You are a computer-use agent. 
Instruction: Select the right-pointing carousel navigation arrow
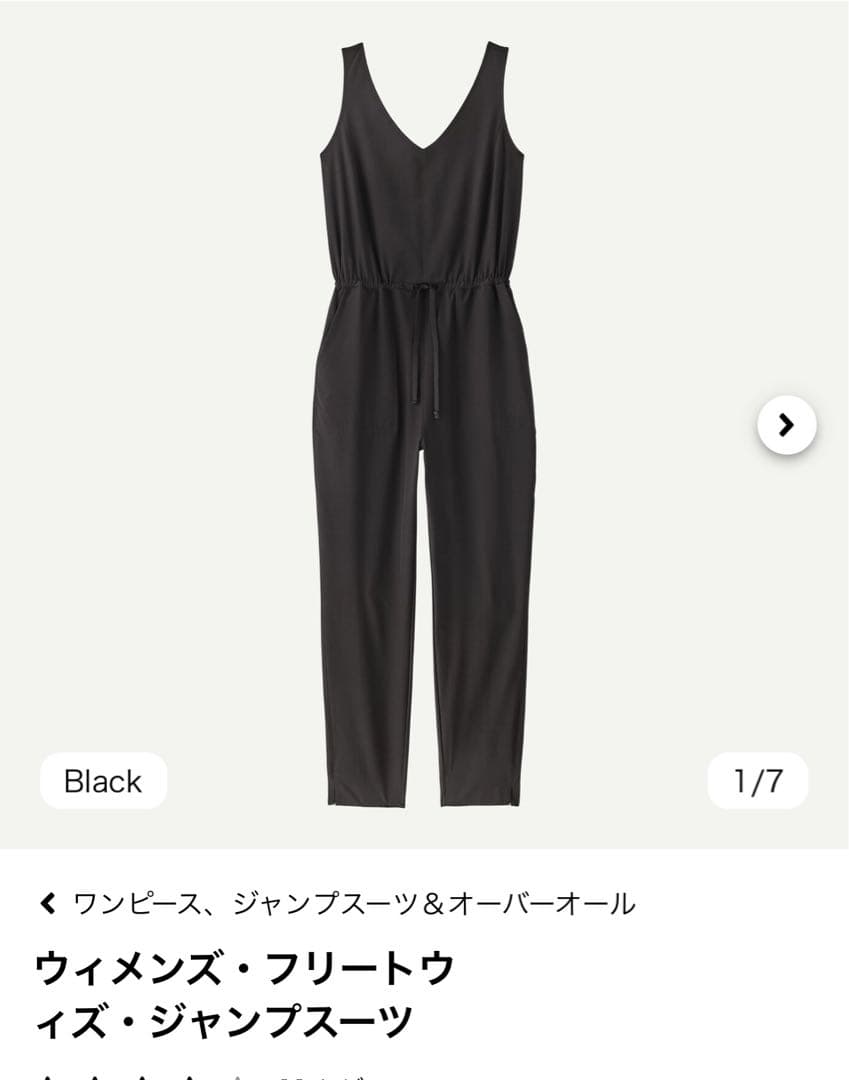(x=787, y=424)
